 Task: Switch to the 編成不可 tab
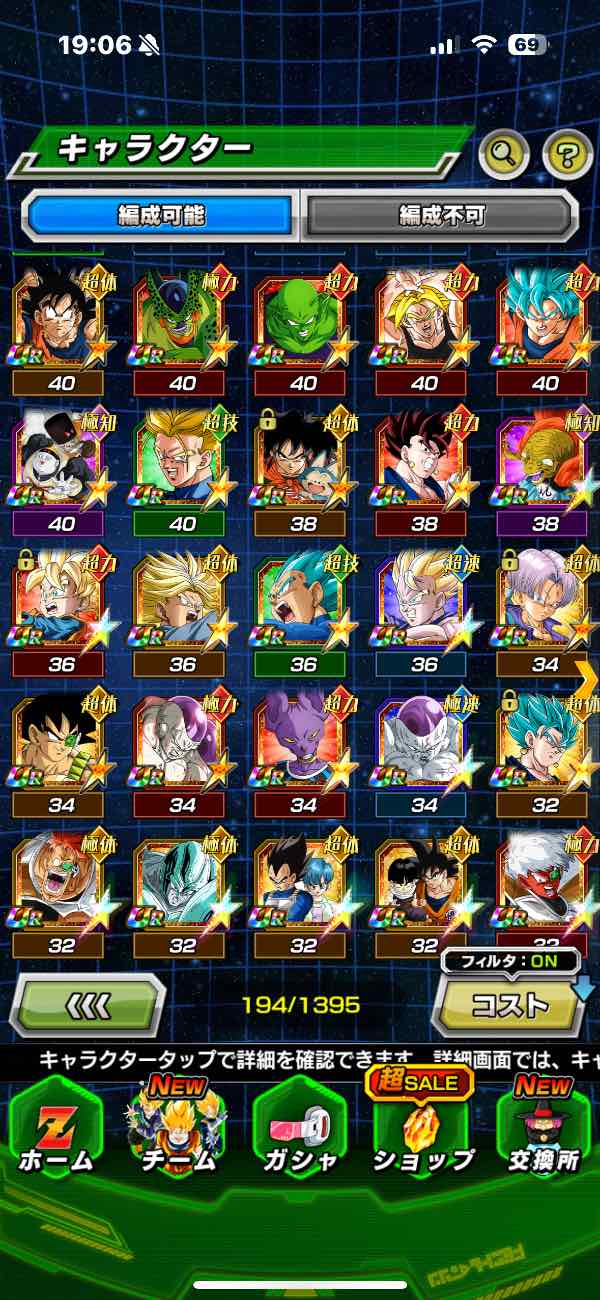click(x=441, y=215)
